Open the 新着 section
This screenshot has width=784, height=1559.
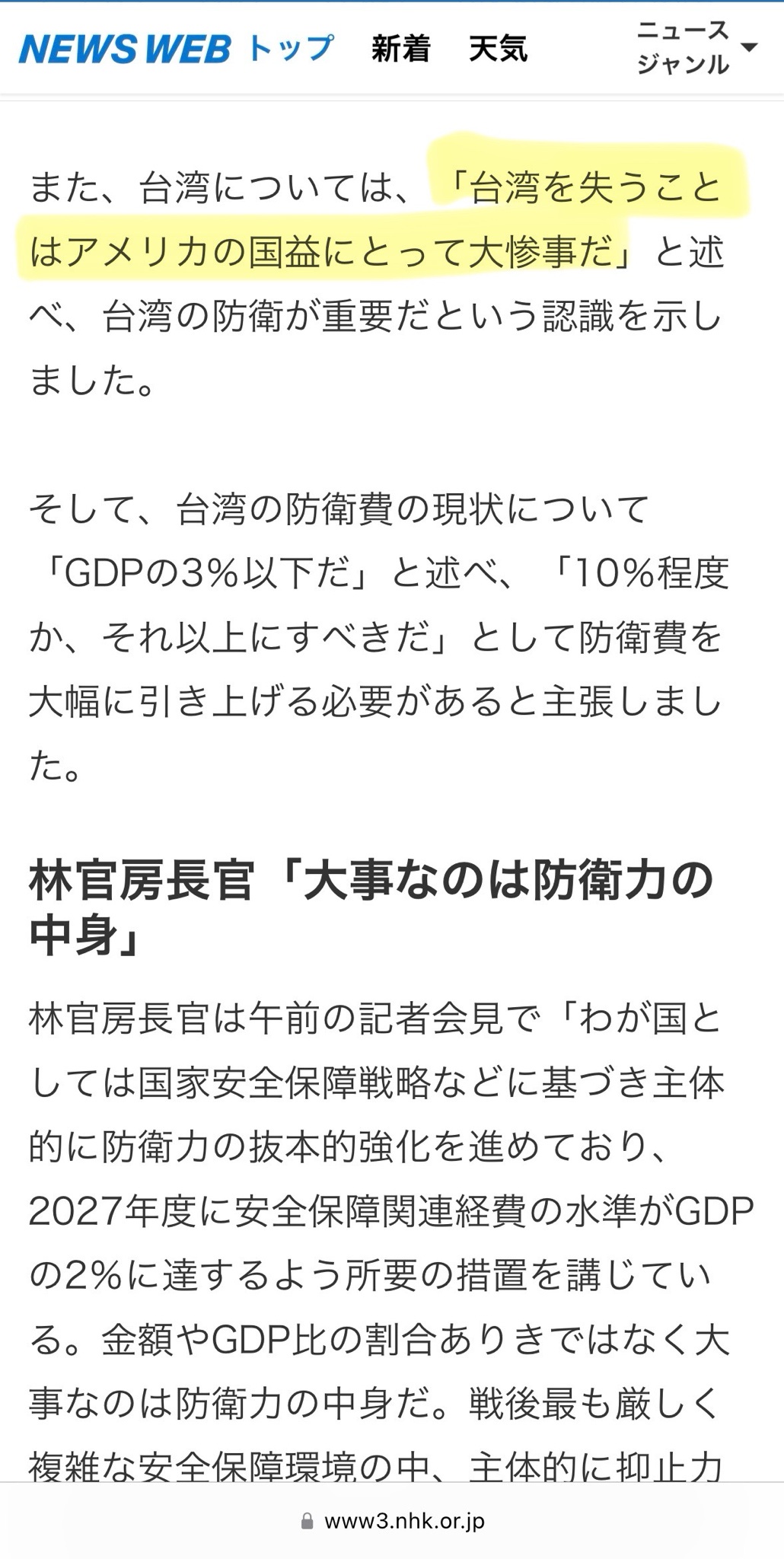coord(400,49)
